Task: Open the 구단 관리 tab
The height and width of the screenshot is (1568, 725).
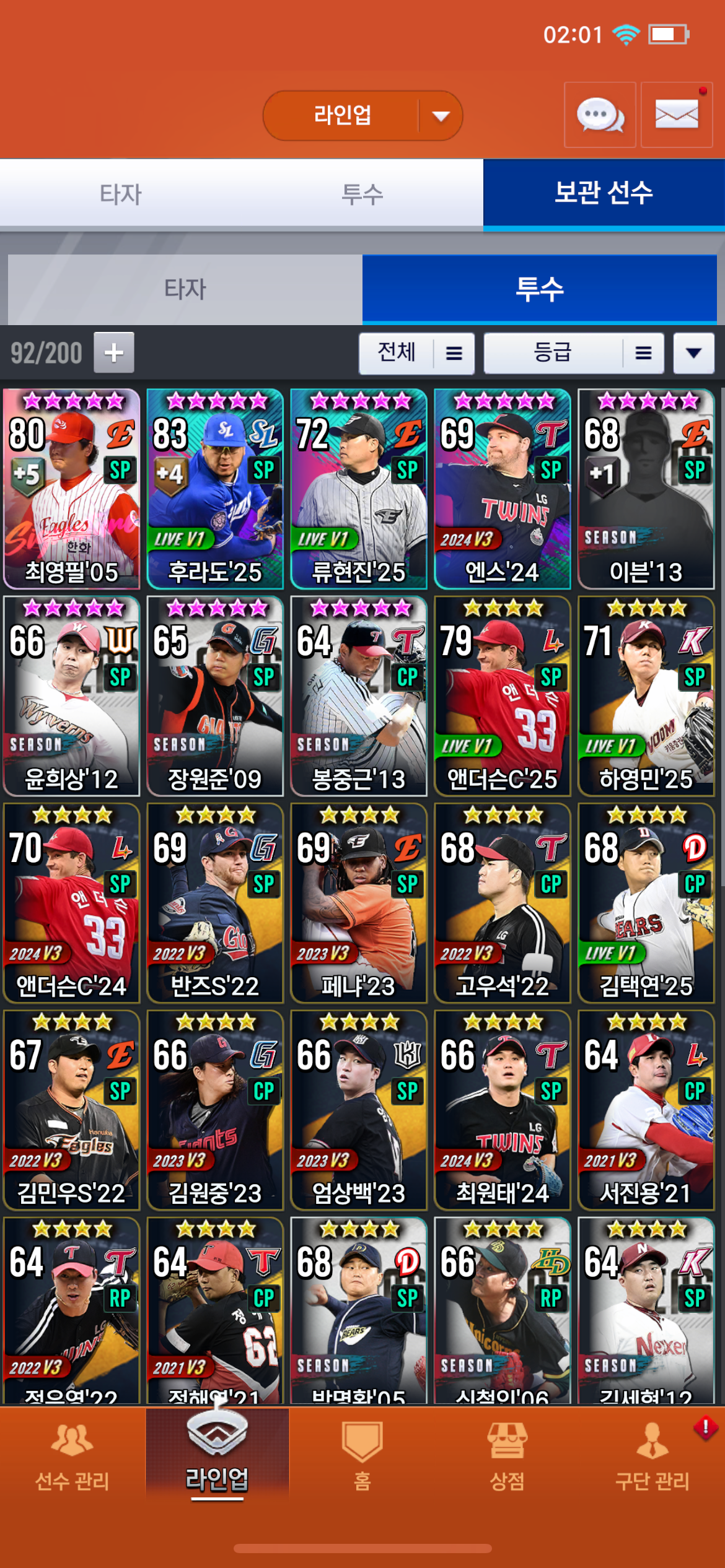Action: (652, 1455)
